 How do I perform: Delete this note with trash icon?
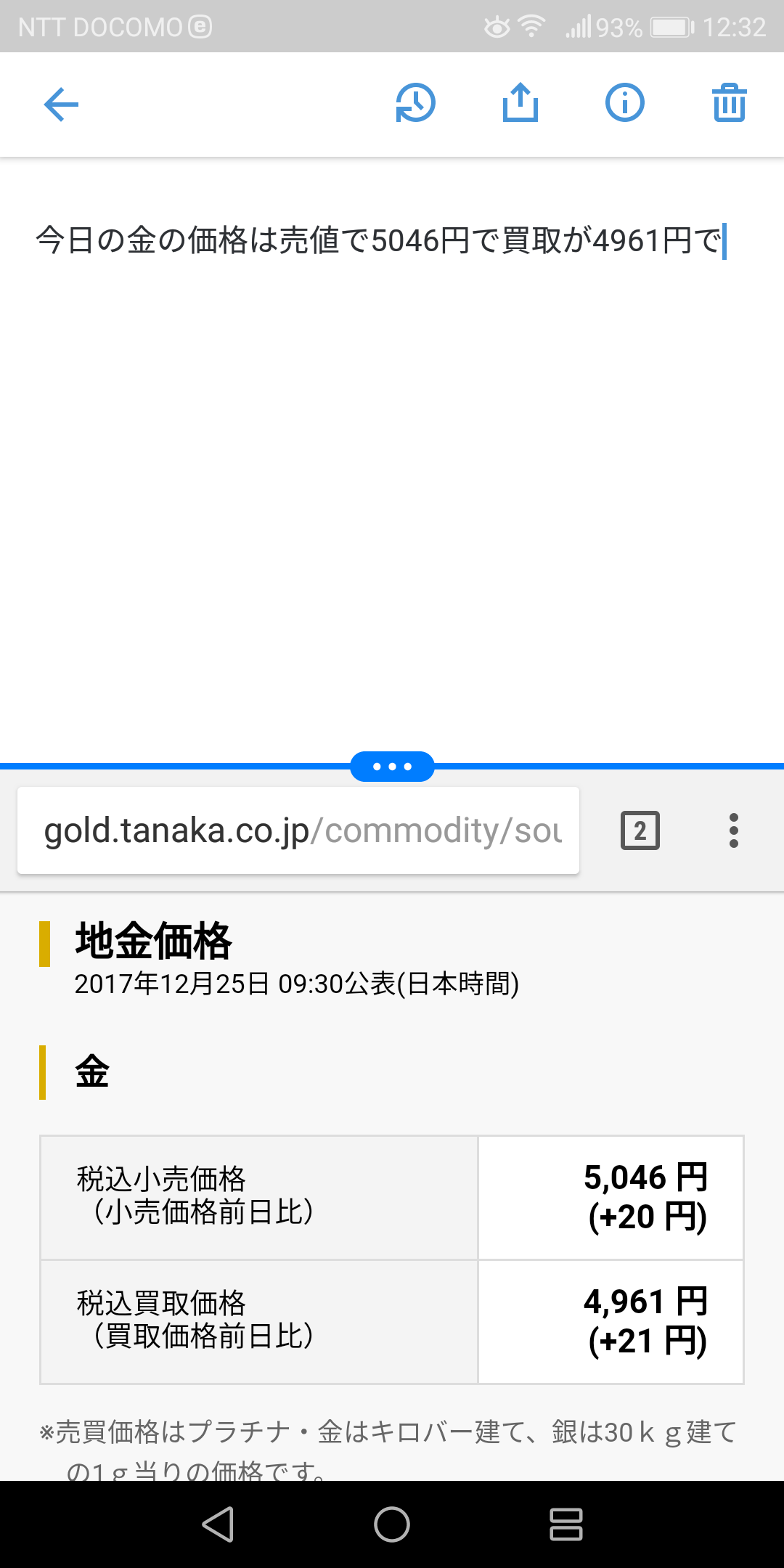pyautogui.click(x=730, y=102)
